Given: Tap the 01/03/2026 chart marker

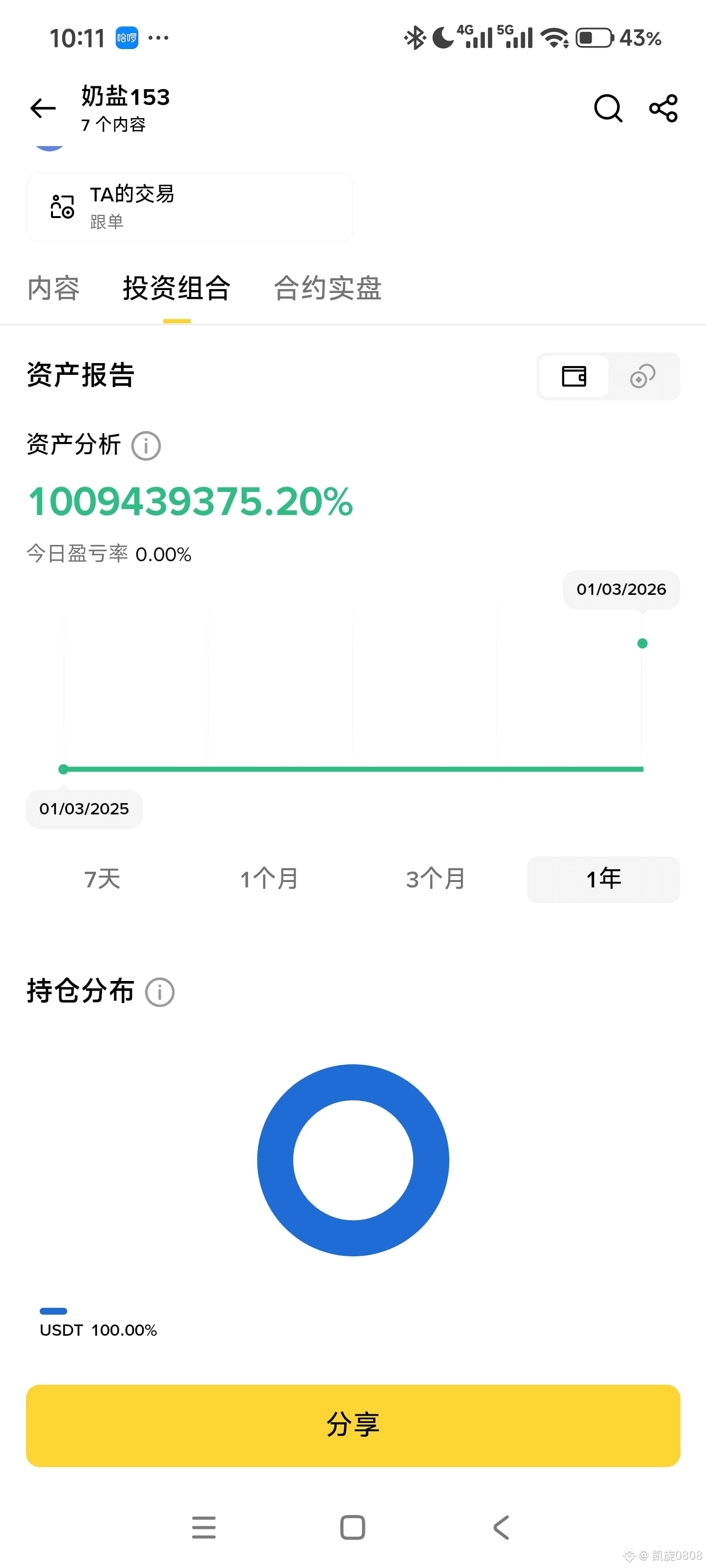Looking at the screenshot, I should tap(621, 588).
